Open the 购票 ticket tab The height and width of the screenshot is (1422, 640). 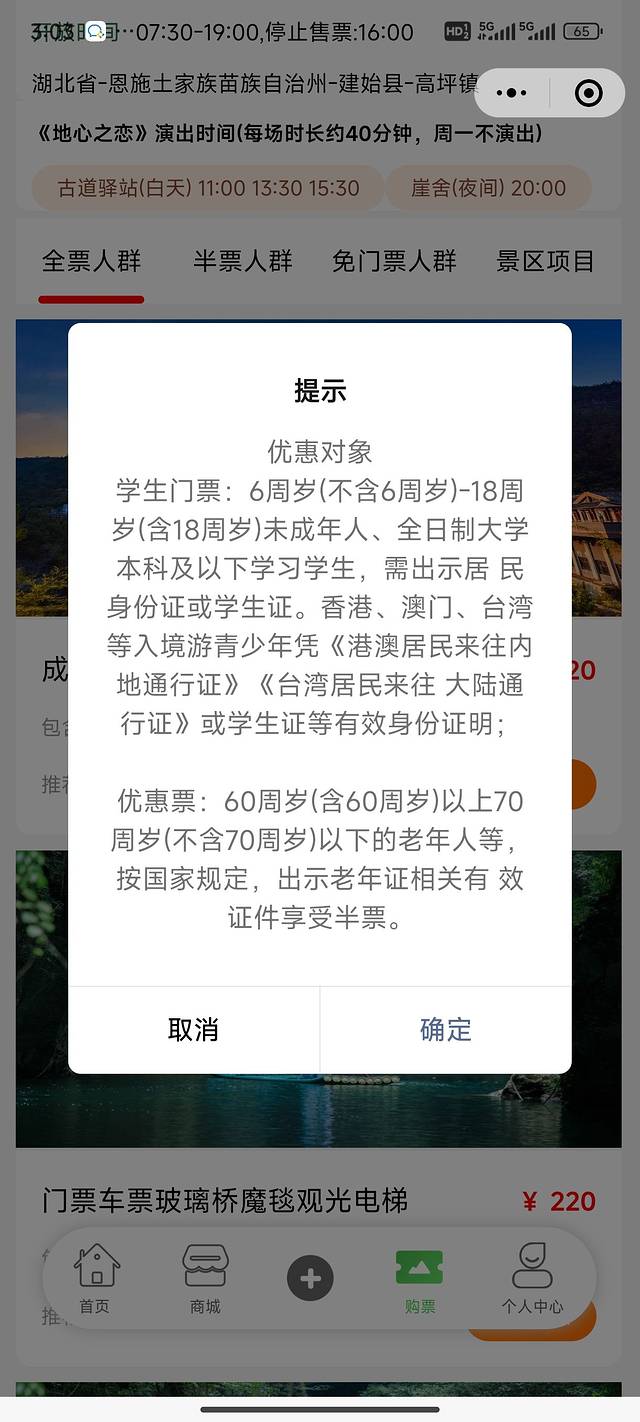coord(420,1277)
